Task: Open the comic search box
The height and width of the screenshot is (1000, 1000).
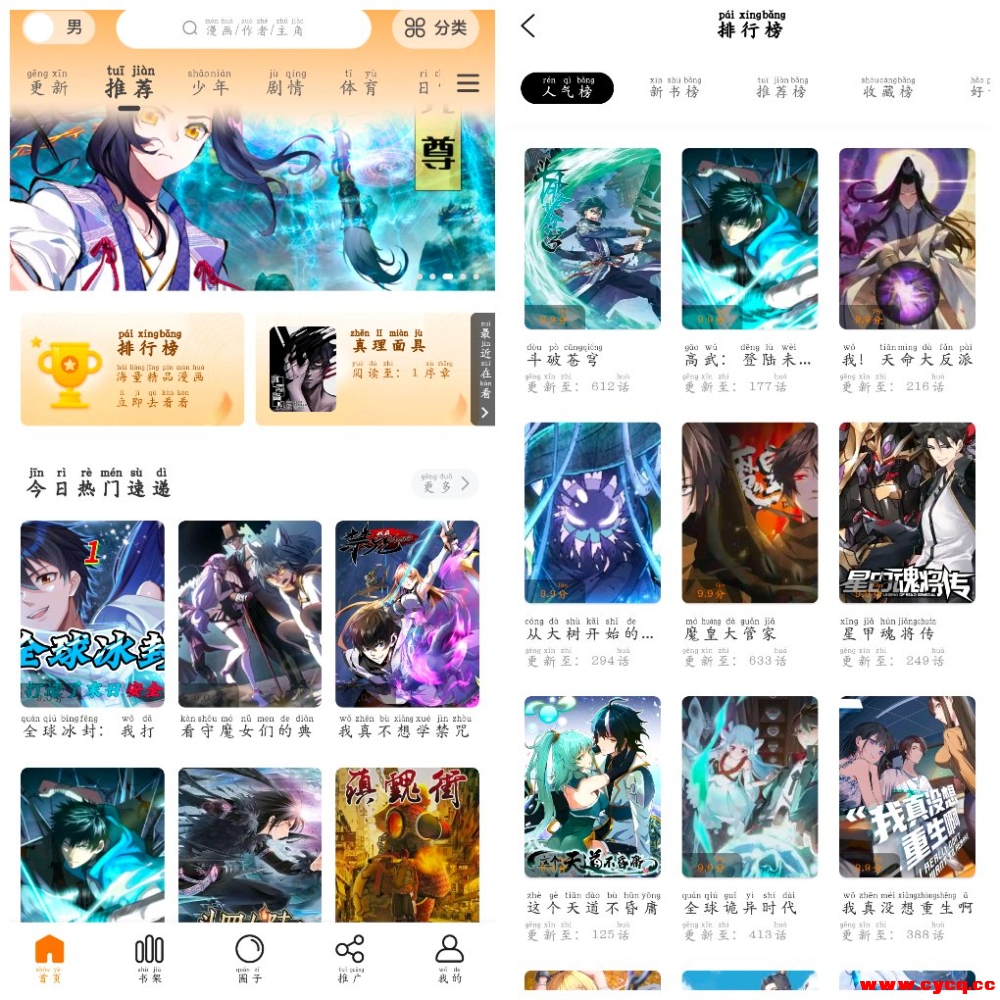Action: 243,28
